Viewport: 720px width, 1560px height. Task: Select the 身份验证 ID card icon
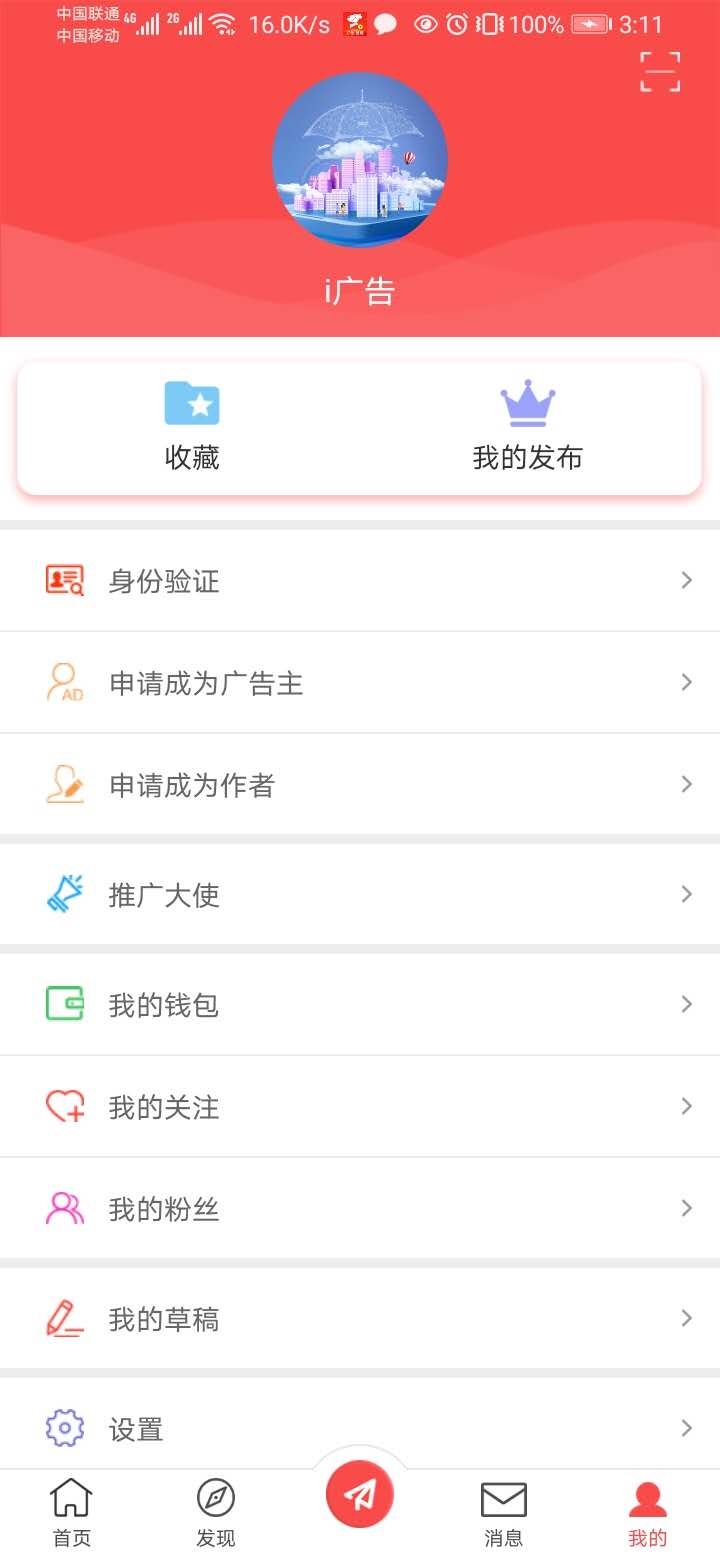(x=65, y=579)
